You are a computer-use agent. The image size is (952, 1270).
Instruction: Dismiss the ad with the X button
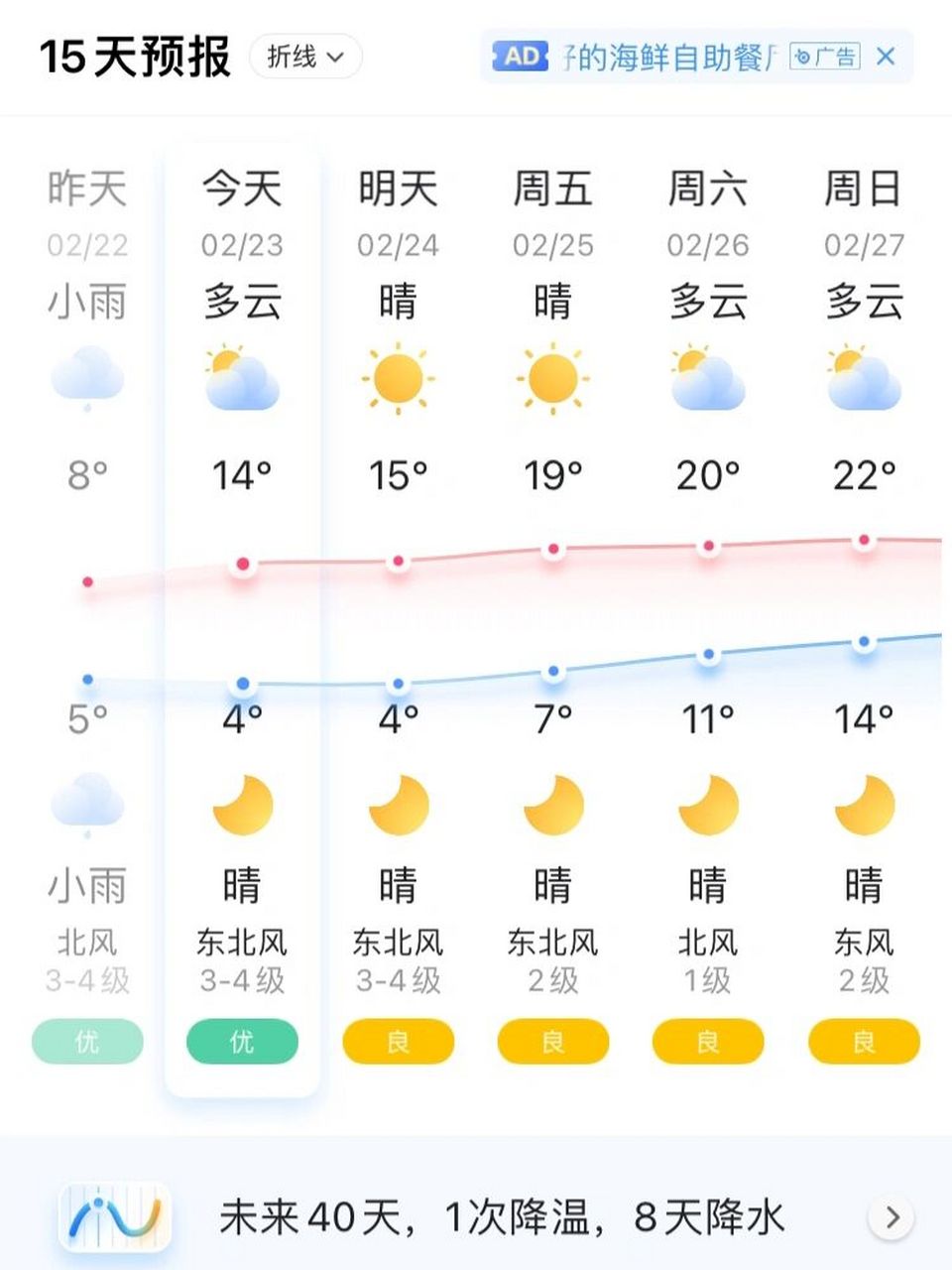click(x=886, y=58)
